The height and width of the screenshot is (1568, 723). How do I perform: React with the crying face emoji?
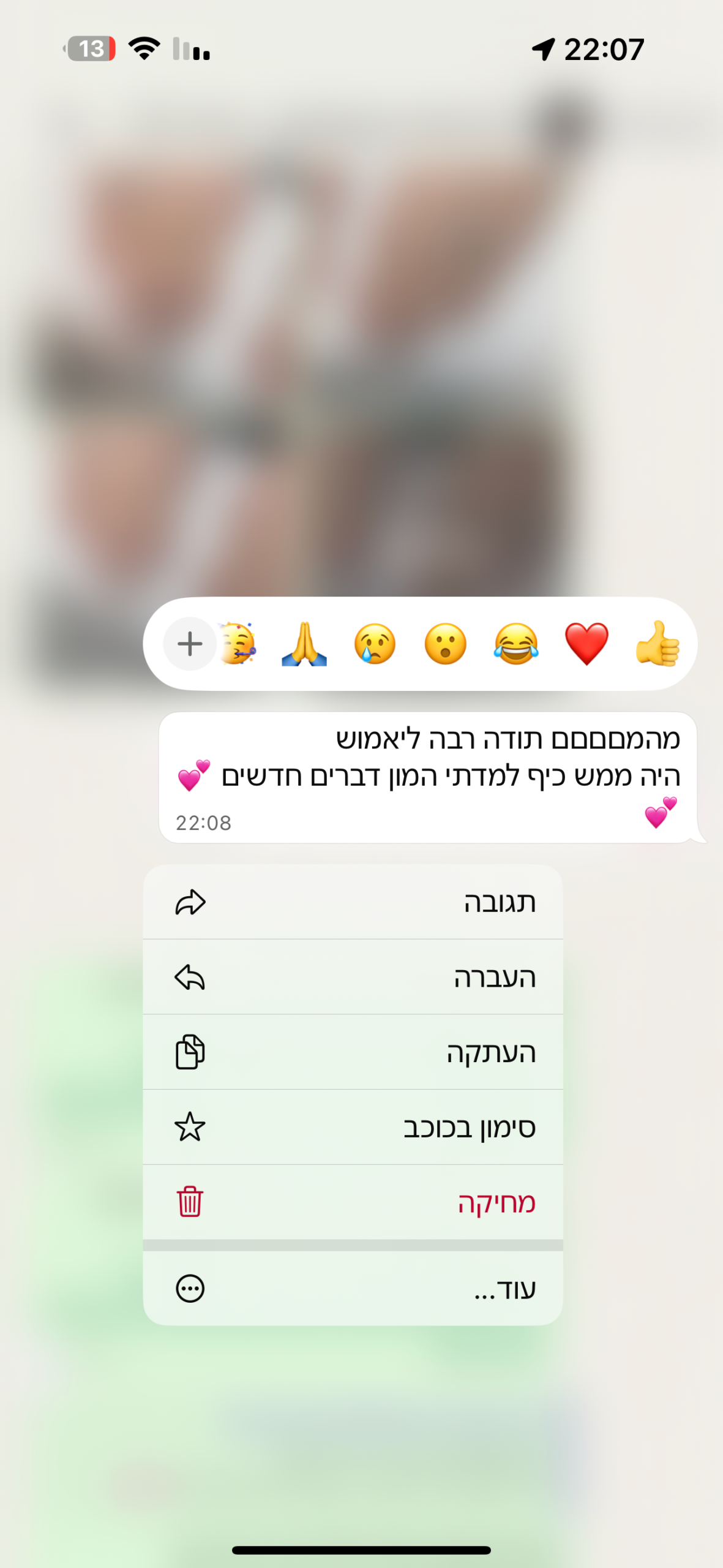(x=375, y=644)
